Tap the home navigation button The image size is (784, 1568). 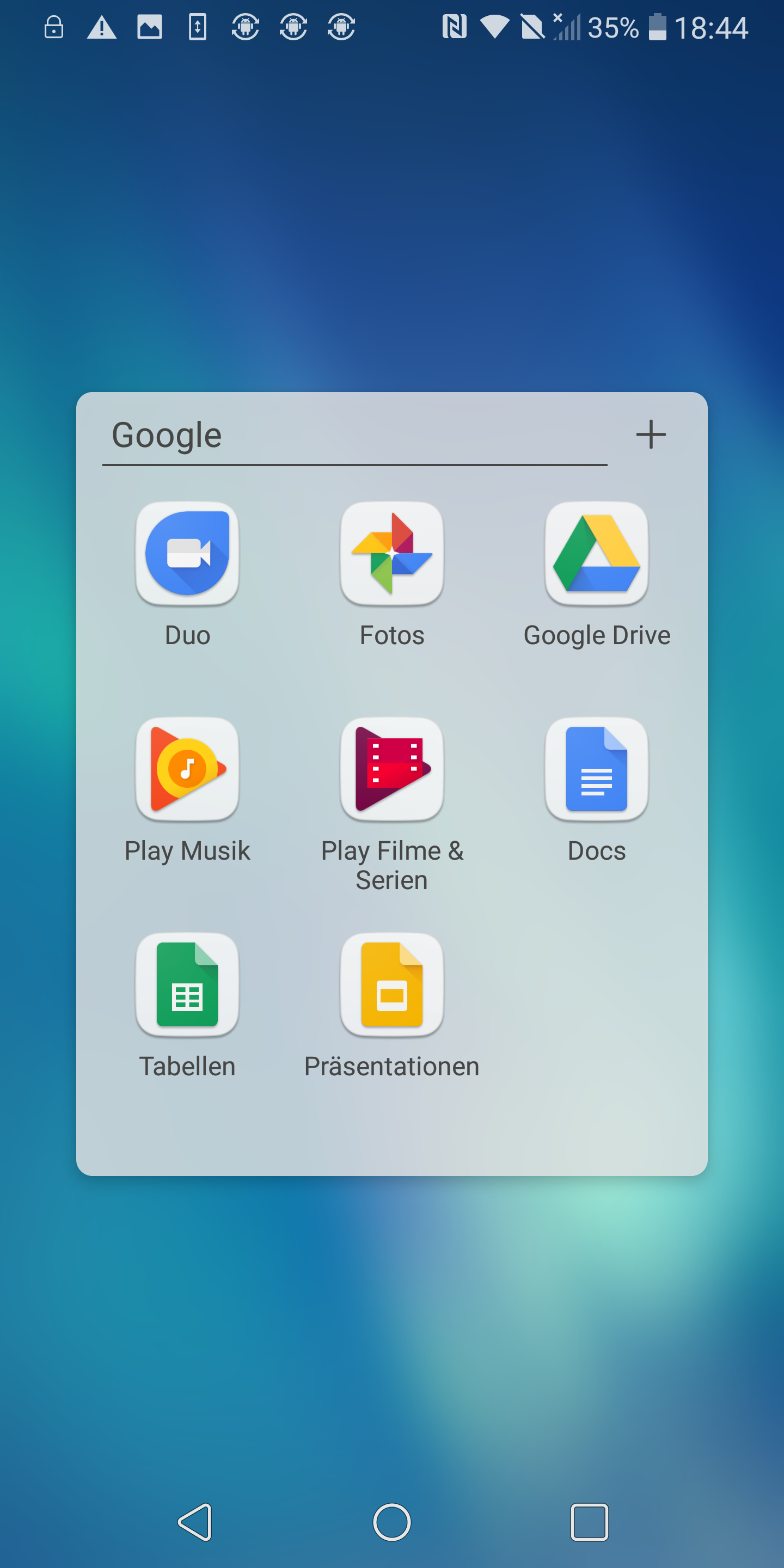coord(392,1522)
